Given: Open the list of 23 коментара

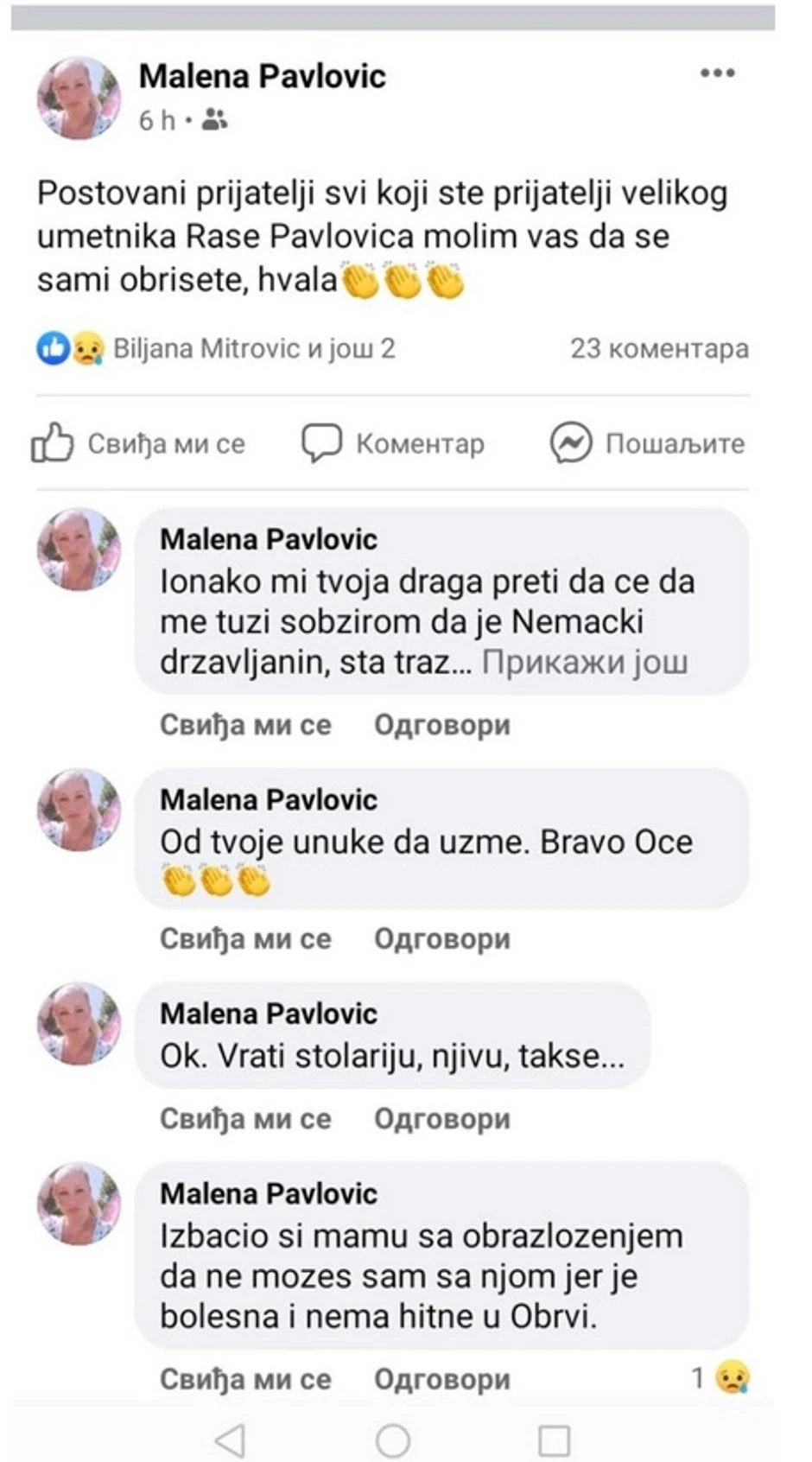Looking at the screenshot, I should (659, 349).
